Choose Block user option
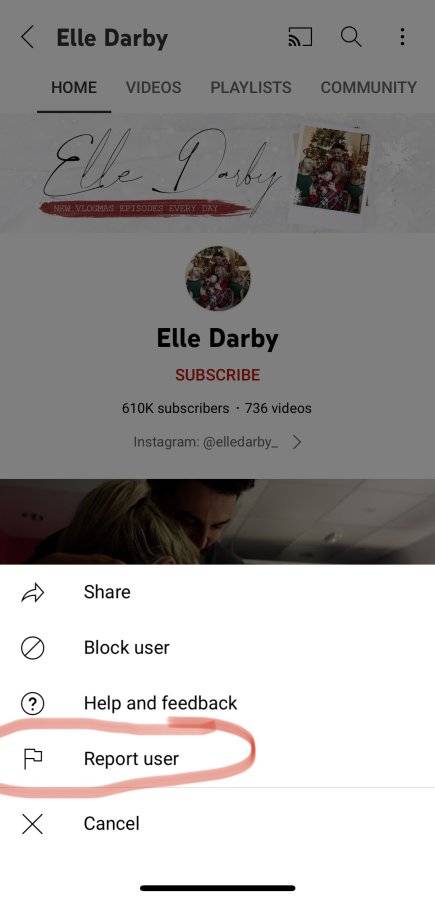 (x=218, y=647)
